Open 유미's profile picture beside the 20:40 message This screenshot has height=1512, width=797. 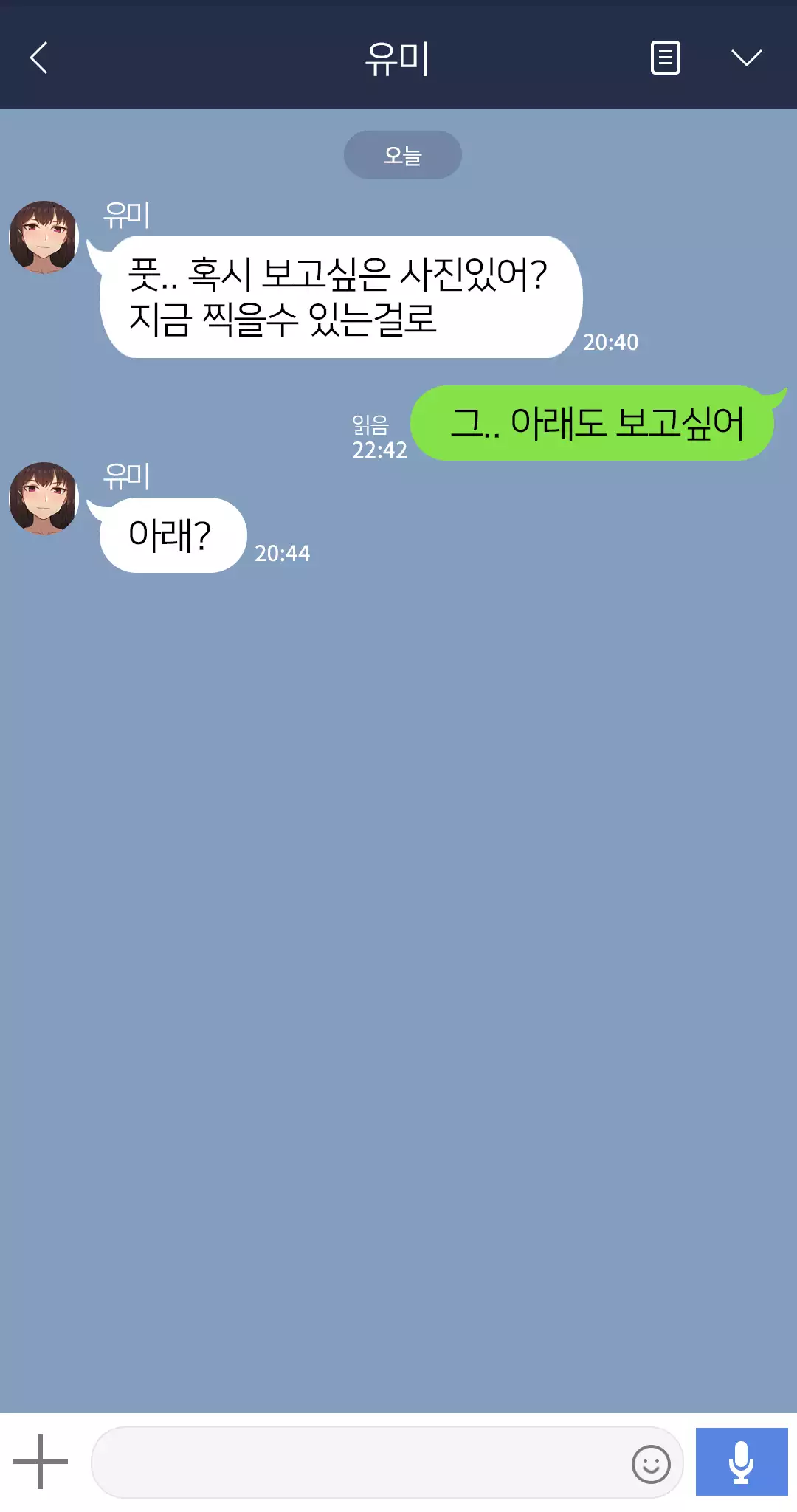tap(44, 237)
